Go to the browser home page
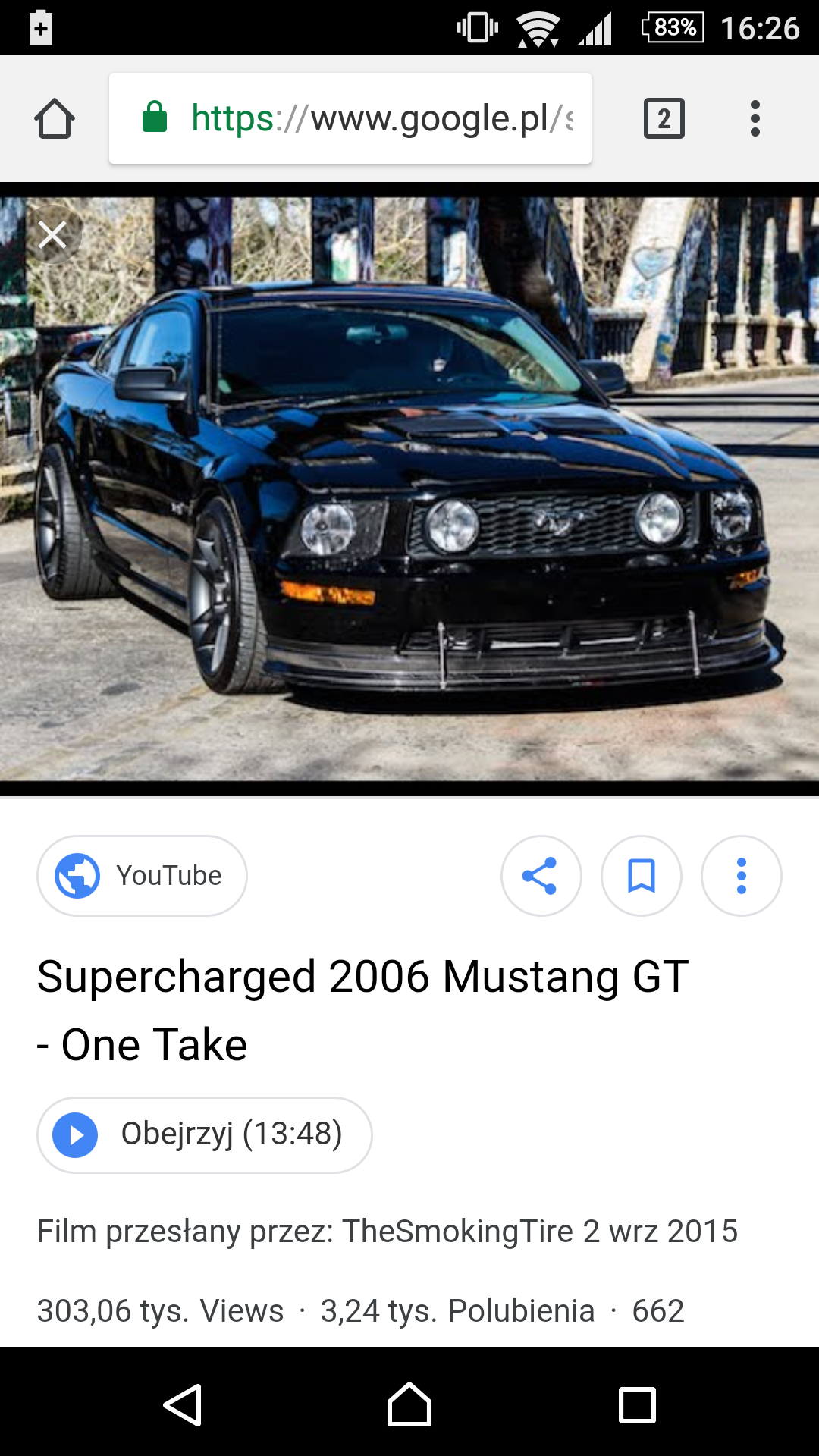 point(55,119)
